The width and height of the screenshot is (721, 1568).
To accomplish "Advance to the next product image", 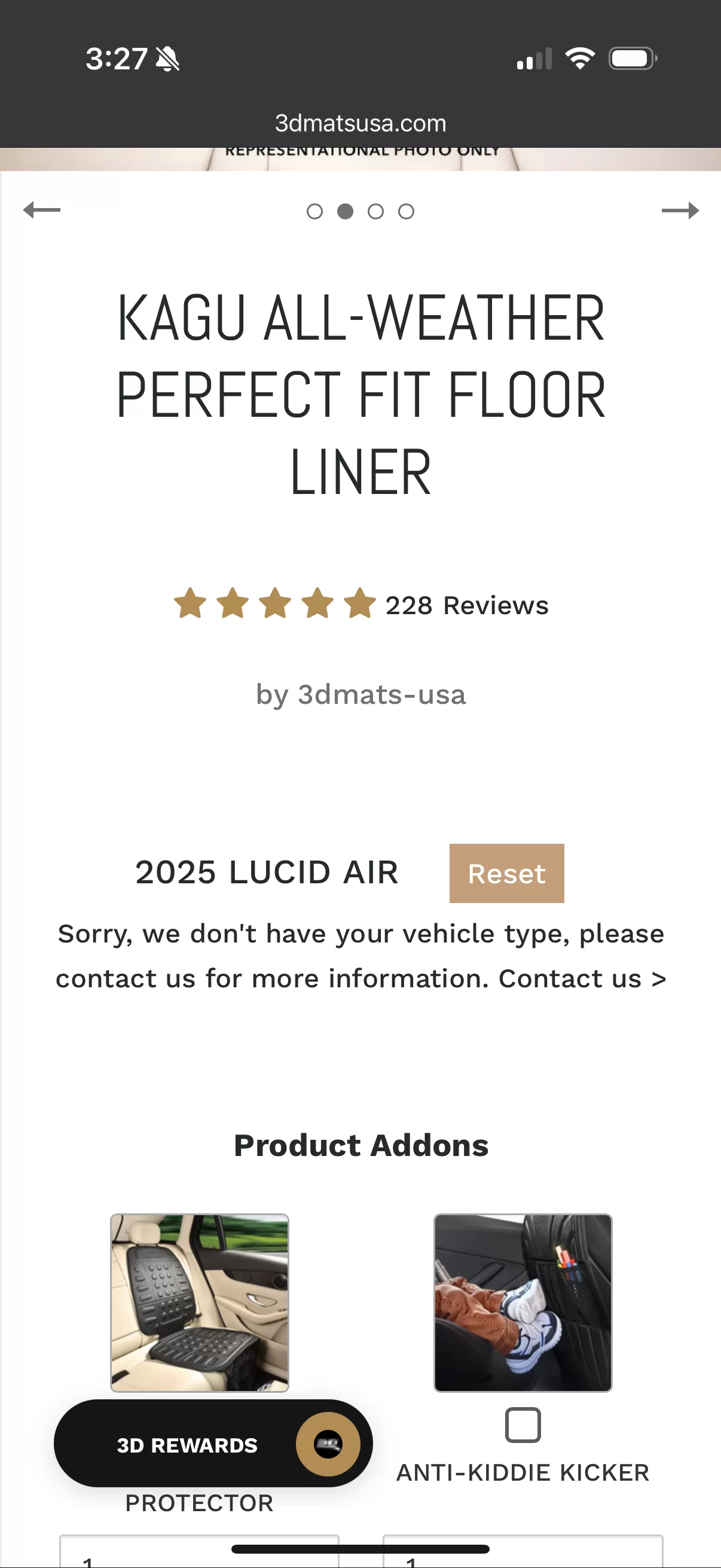I will point(680,211).
